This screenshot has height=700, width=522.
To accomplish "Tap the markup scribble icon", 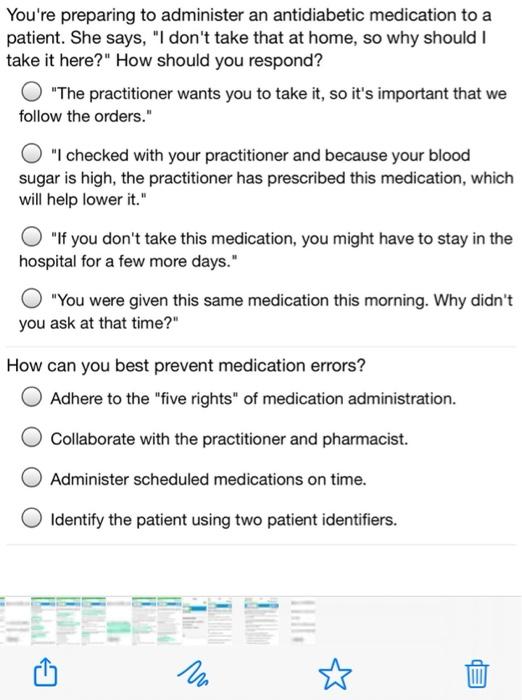I will tap(192, 673).
